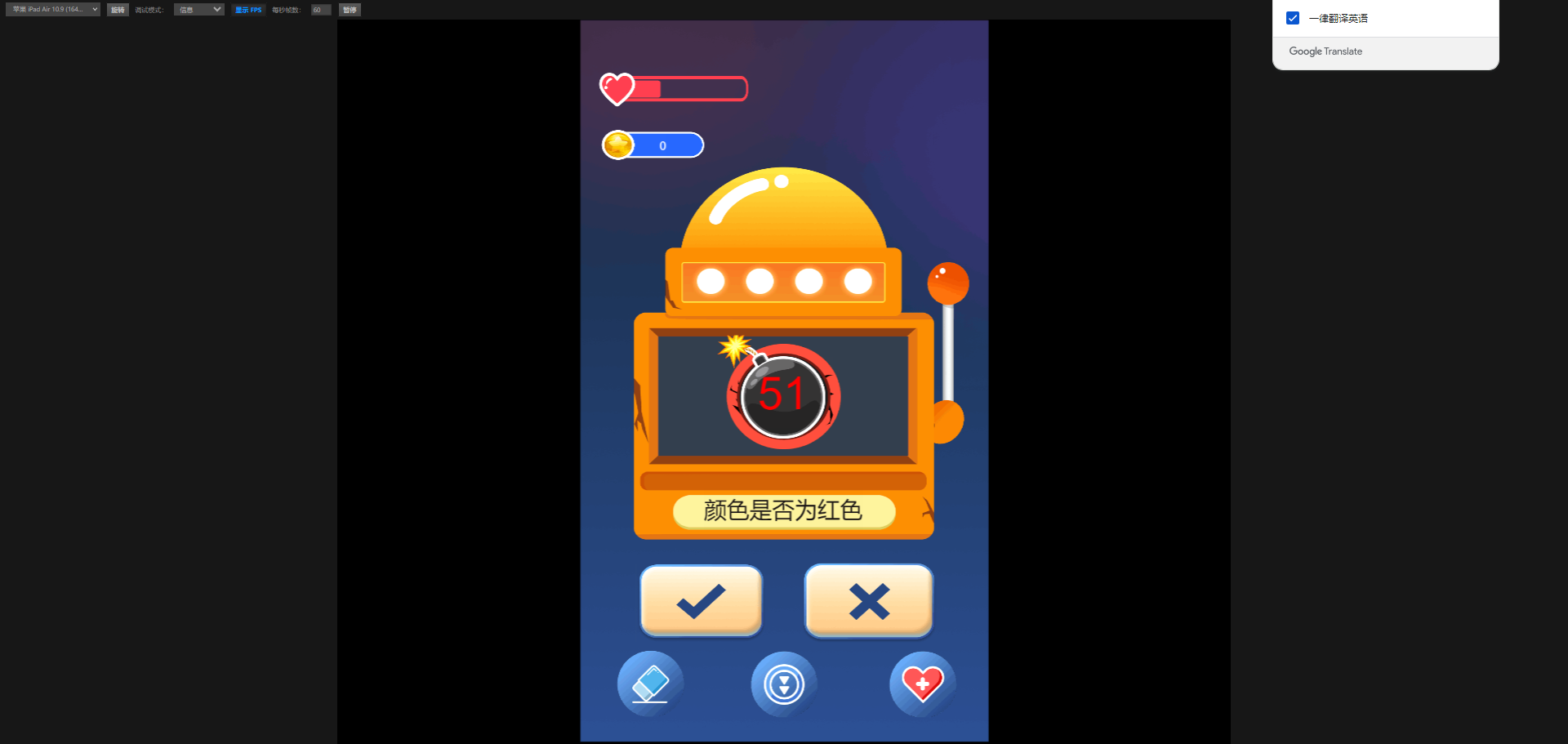Pull the orange slot machine lever
Screen dimensions: 1568x744
[948, 284]
